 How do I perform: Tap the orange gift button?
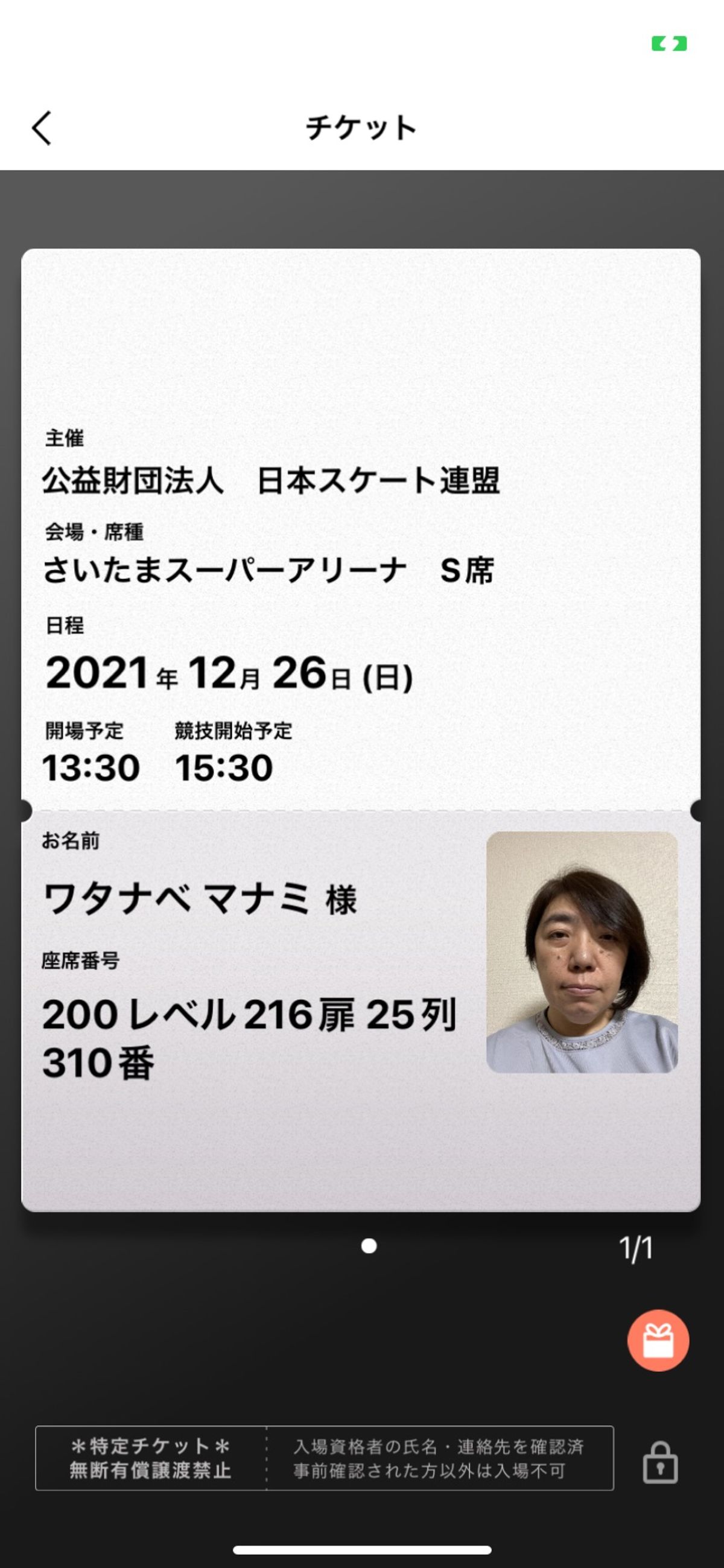tap(658, 1340)
